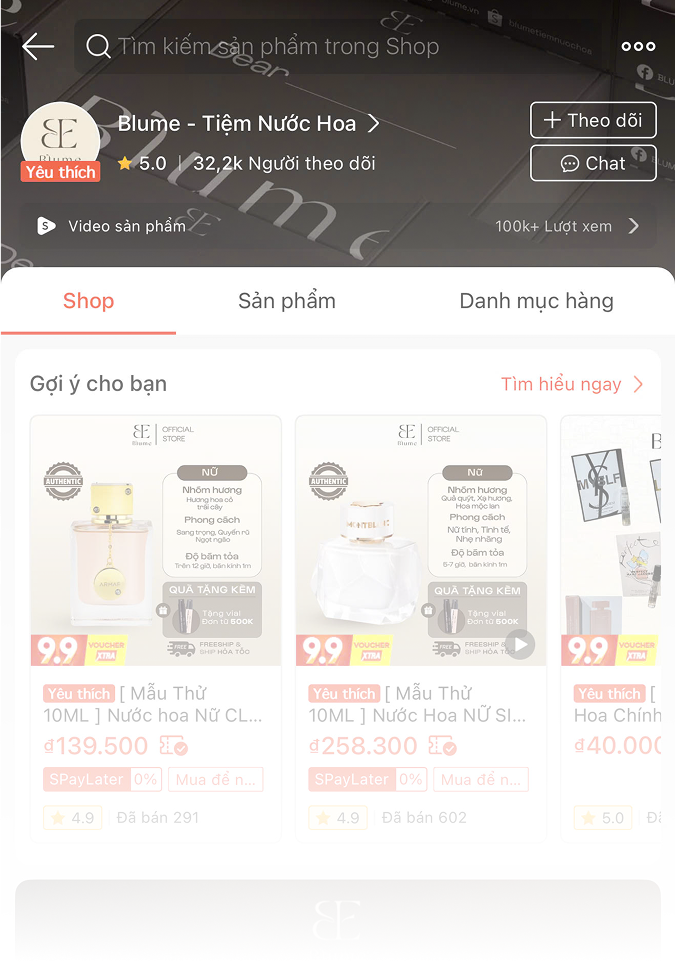Screen dimensions: 675x962
Task: Switch to the Danh mục hàng tab
Action: tap(536, 301)
